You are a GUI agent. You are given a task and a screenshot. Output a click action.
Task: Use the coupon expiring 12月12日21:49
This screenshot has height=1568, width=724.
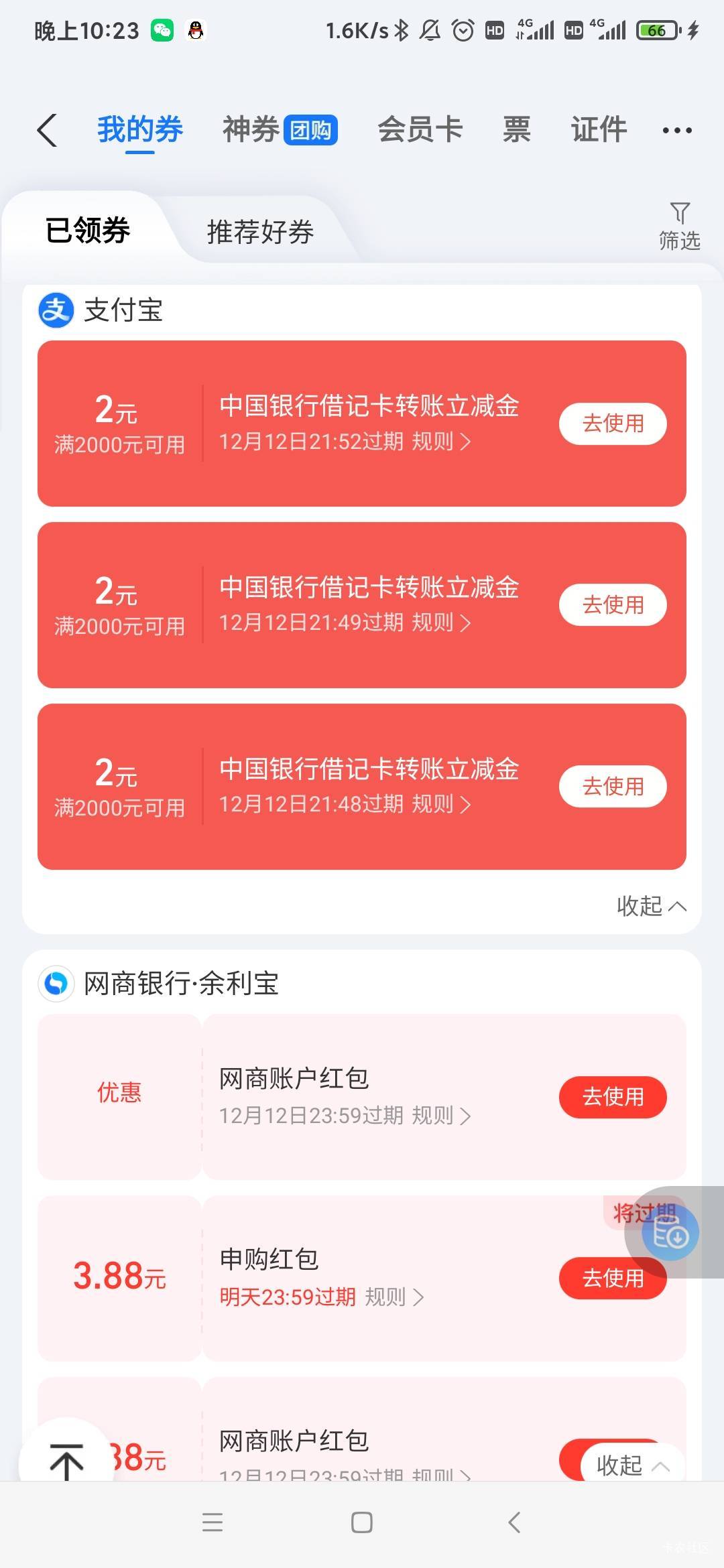pyautogui.click(x=613, y=605)
